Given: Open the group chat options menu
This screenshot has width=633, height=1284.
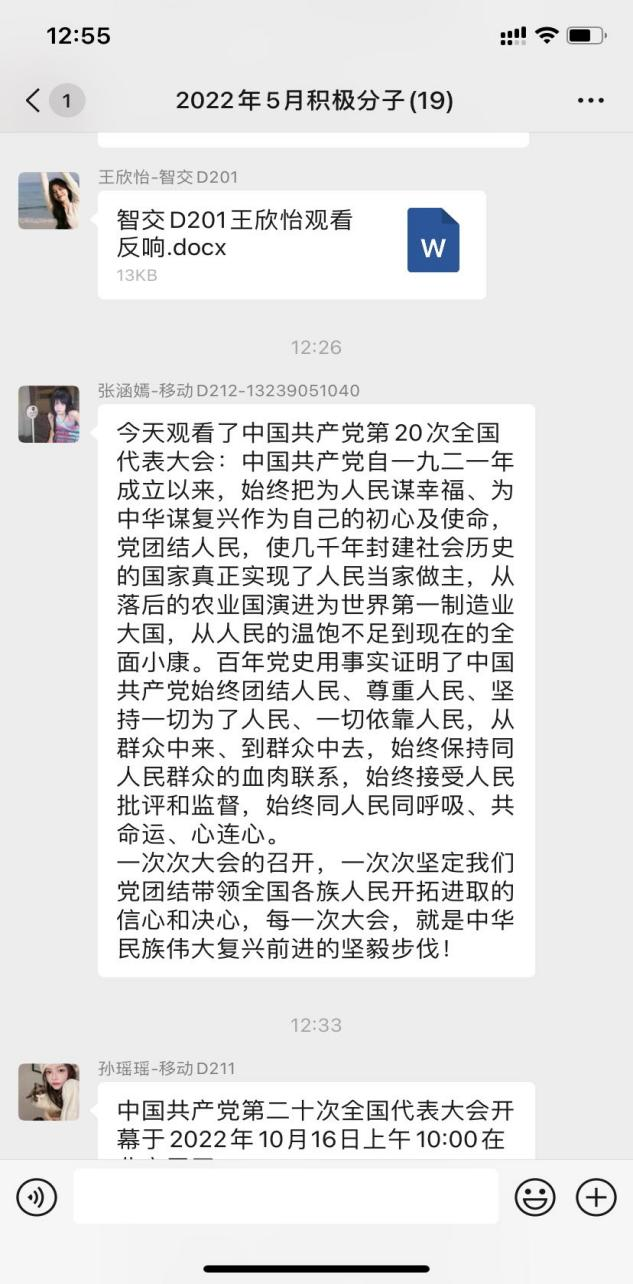Looking at the screenshot, I should (x=590, y=101).
